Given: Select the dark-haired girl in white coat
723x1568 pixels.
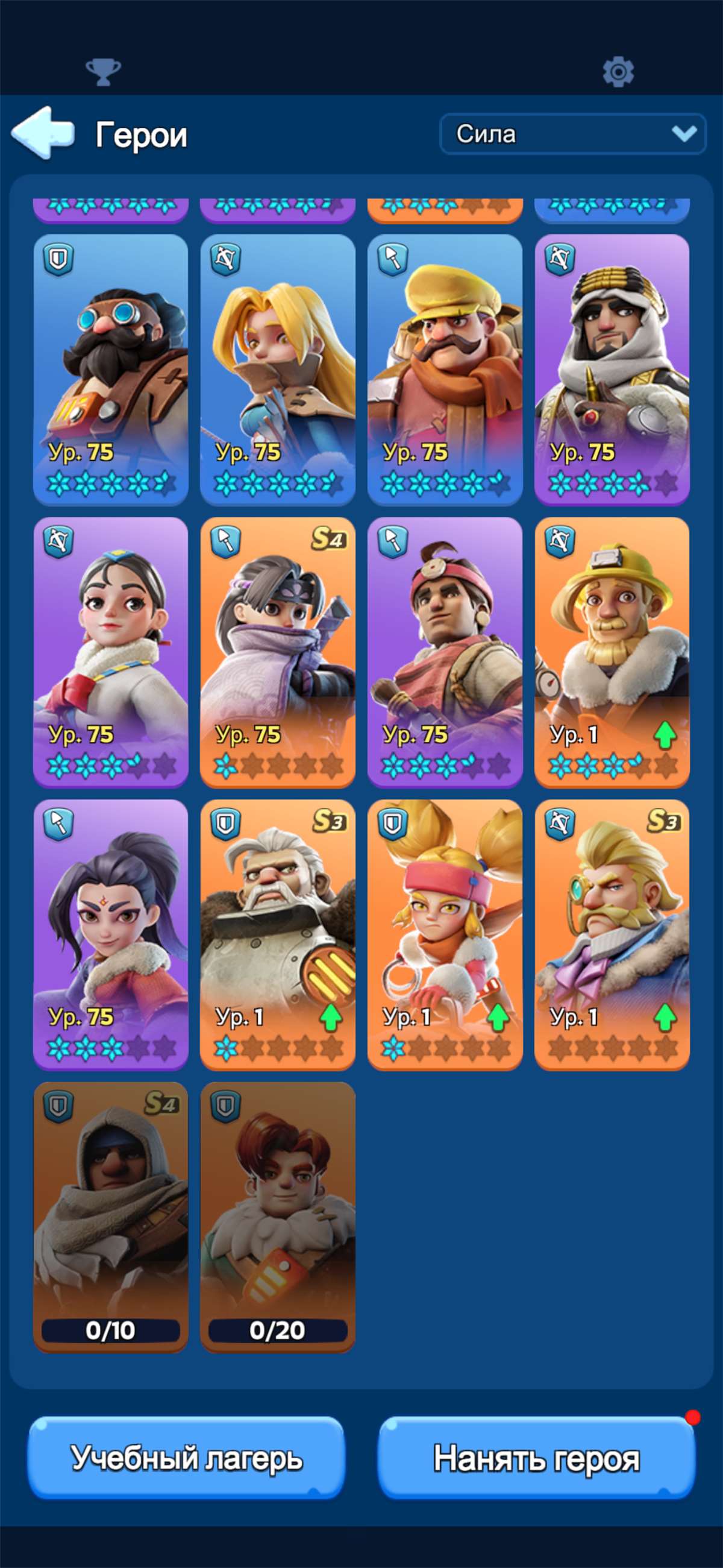Looking at the screenshot, I should pyautogui.click(x=111, y=652).
